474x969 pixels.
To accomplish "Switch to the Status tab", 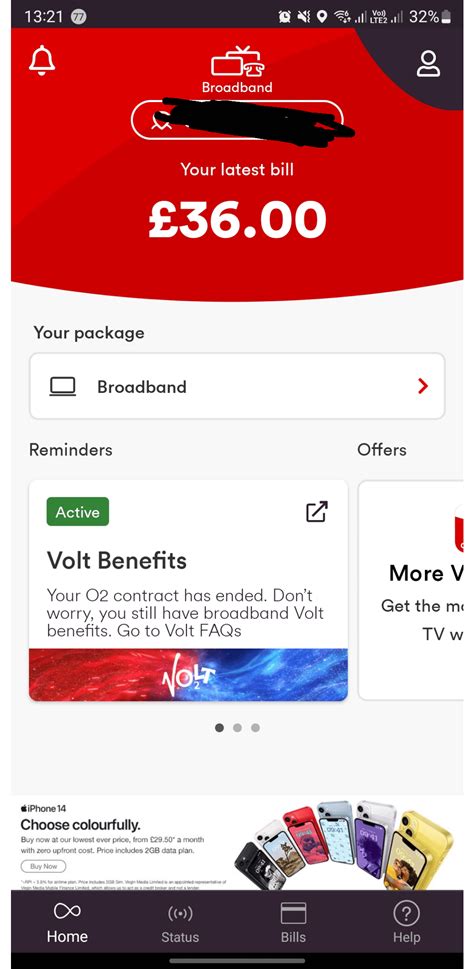I will (180, 924).
